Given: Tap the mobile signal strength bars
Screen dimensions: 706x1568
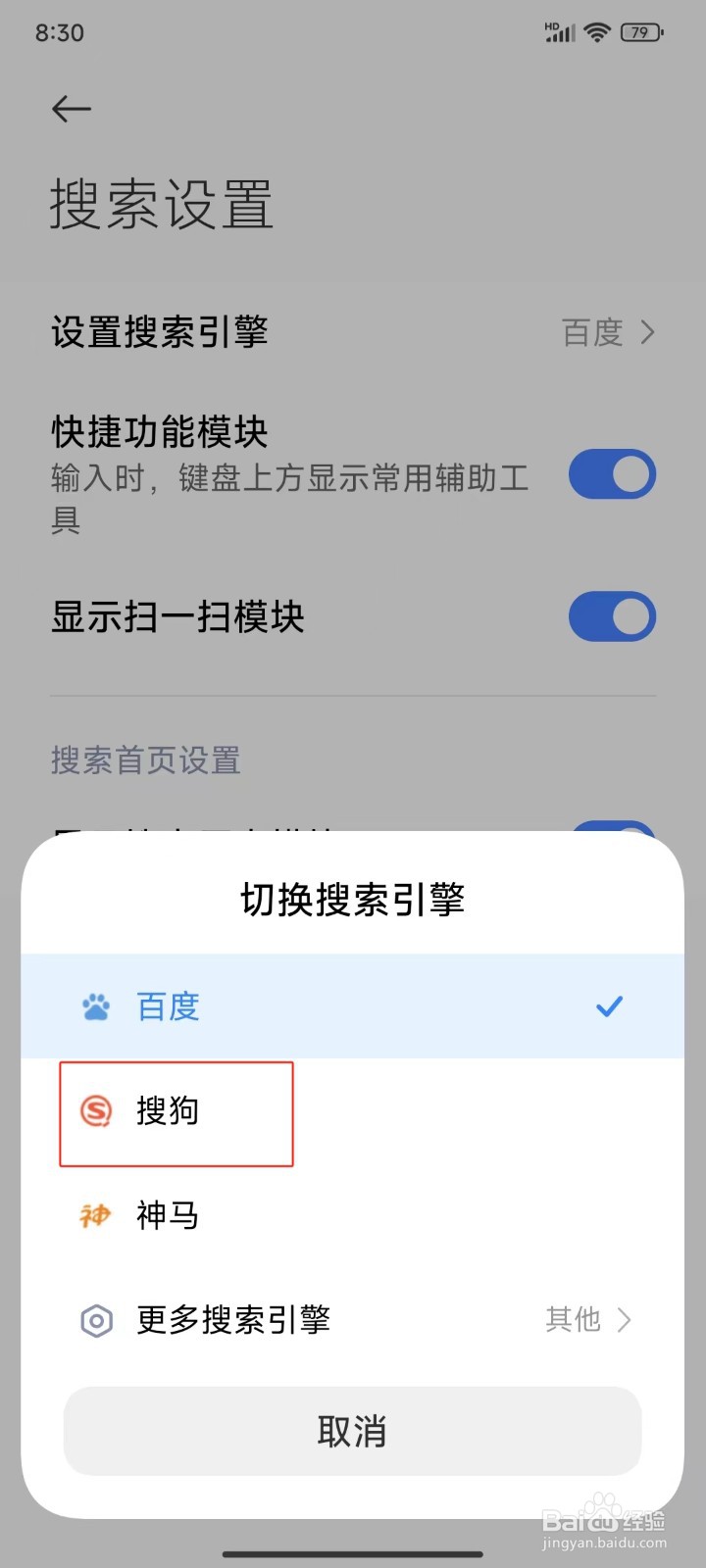Looking at the screenshot, I should (559, 30).
